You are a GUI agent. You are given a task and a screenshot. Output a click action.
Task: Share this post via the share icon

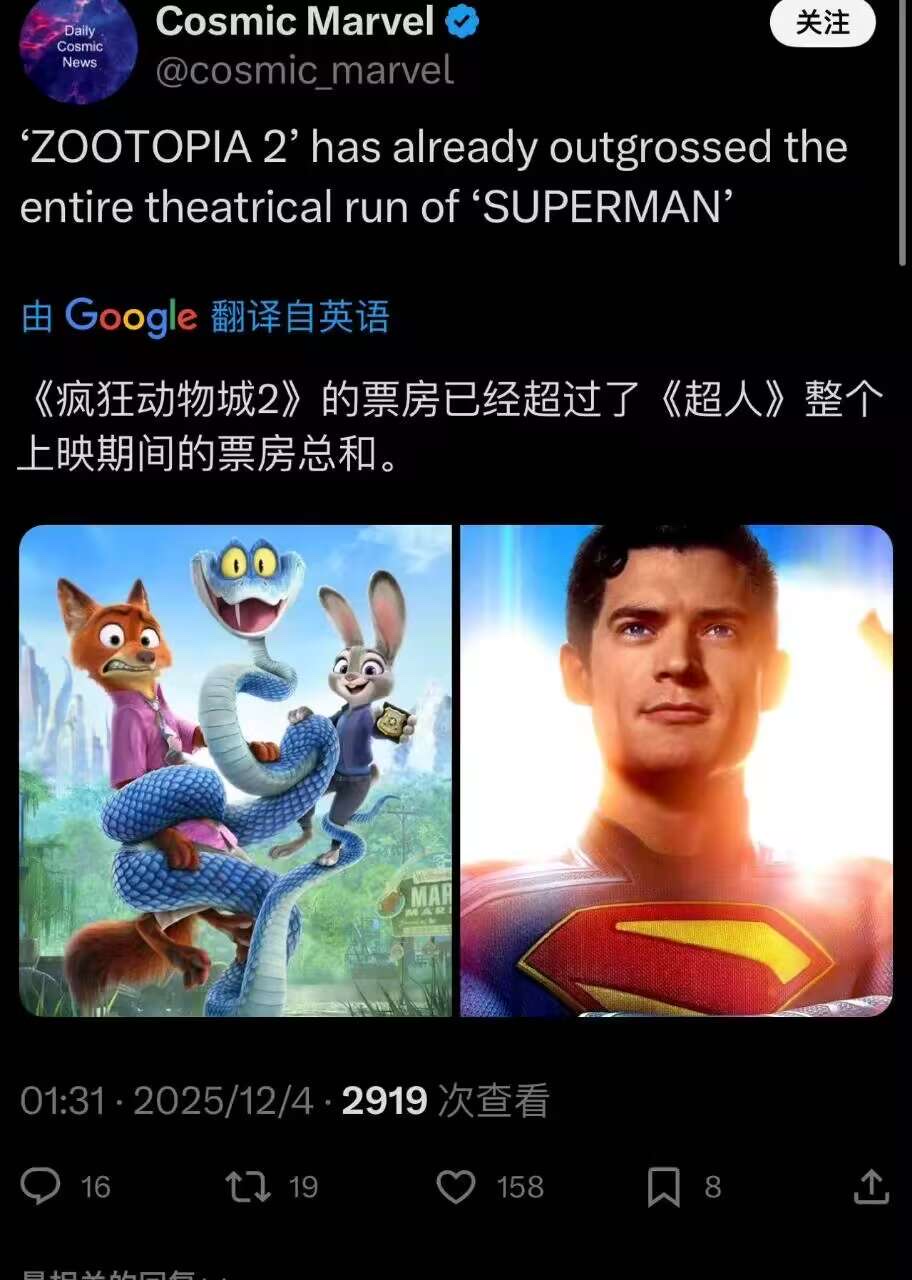[871, 1186]
